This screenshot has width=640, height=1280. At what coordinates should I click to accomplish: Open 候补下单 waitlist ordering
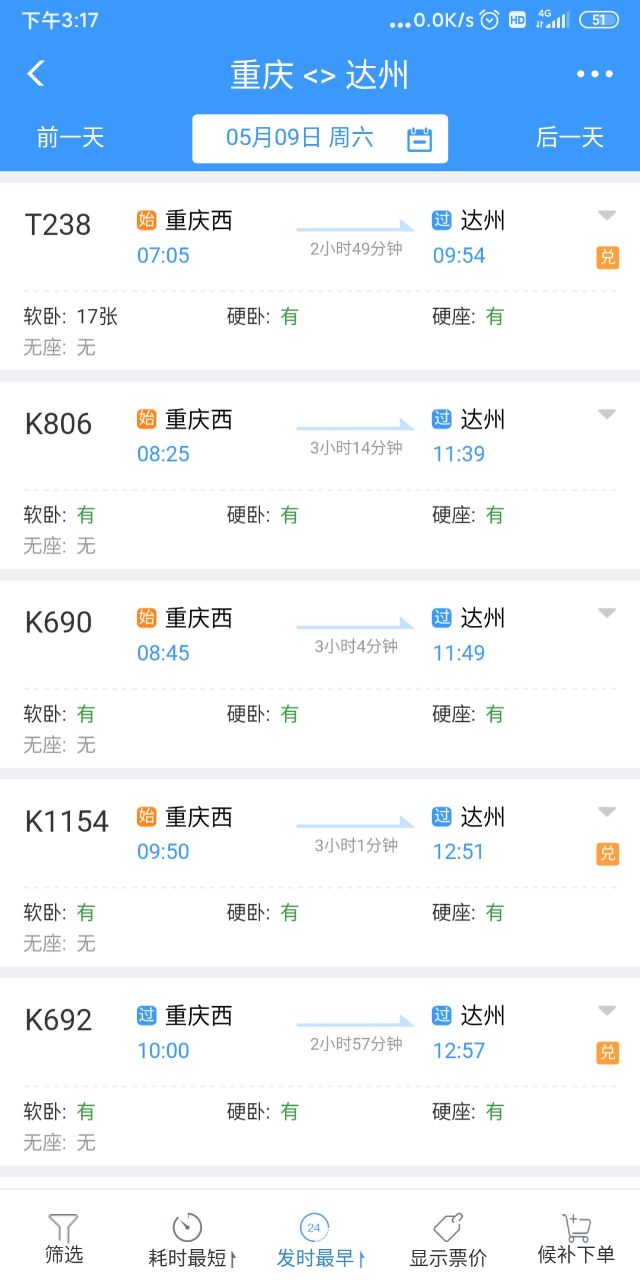click(x=576, y=1238)
